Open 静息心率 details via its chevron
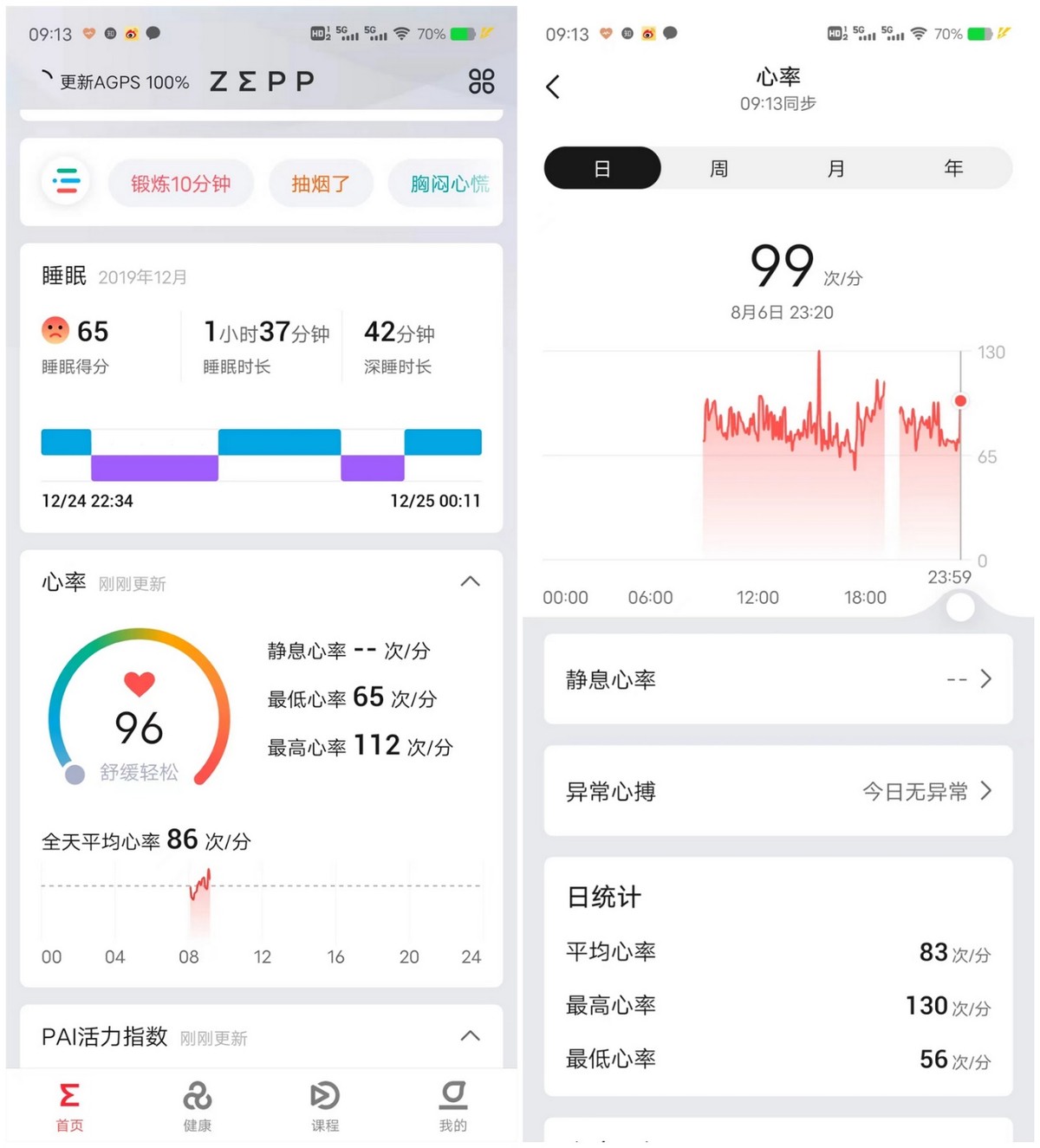1040x1148 pixels. click(986, 679)
